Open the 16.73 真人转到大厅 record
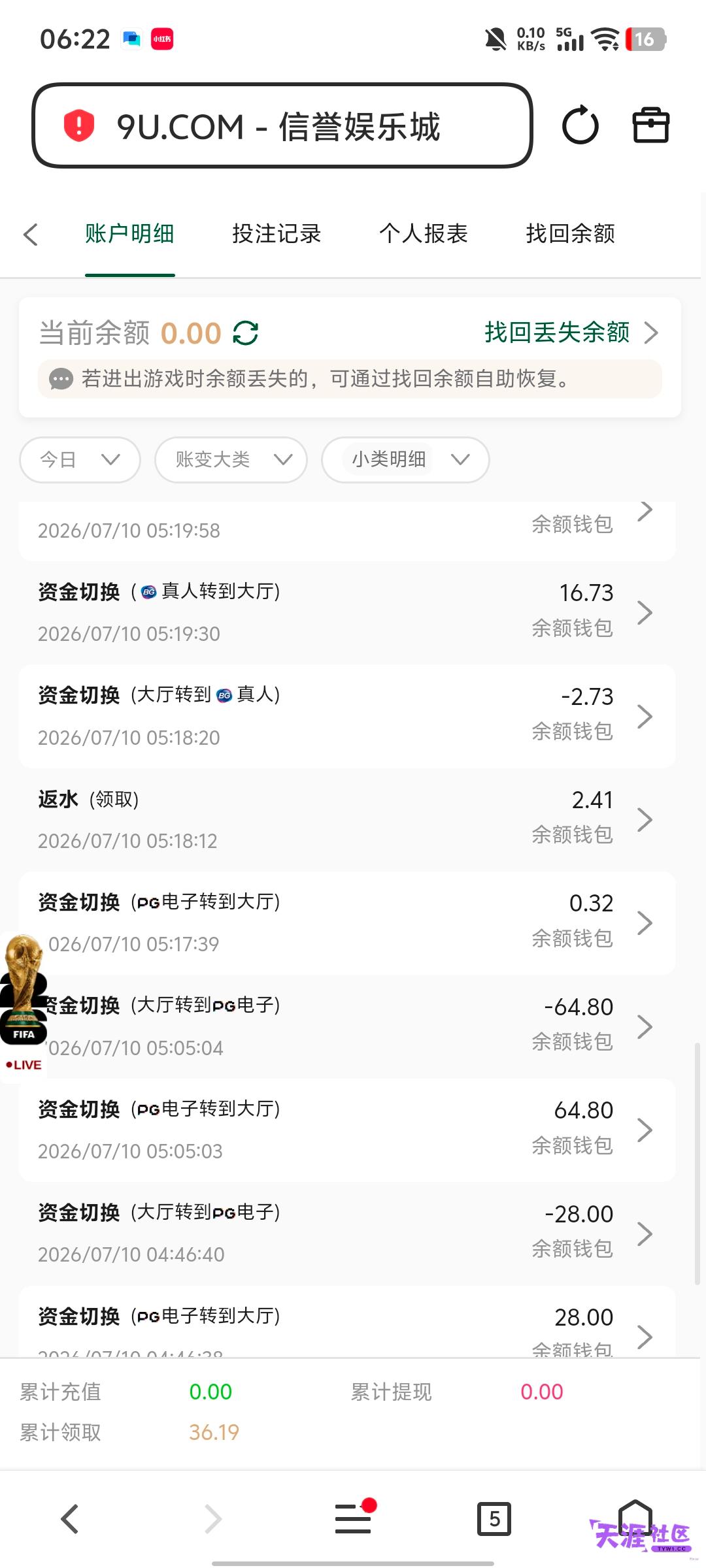 [347, 613]
